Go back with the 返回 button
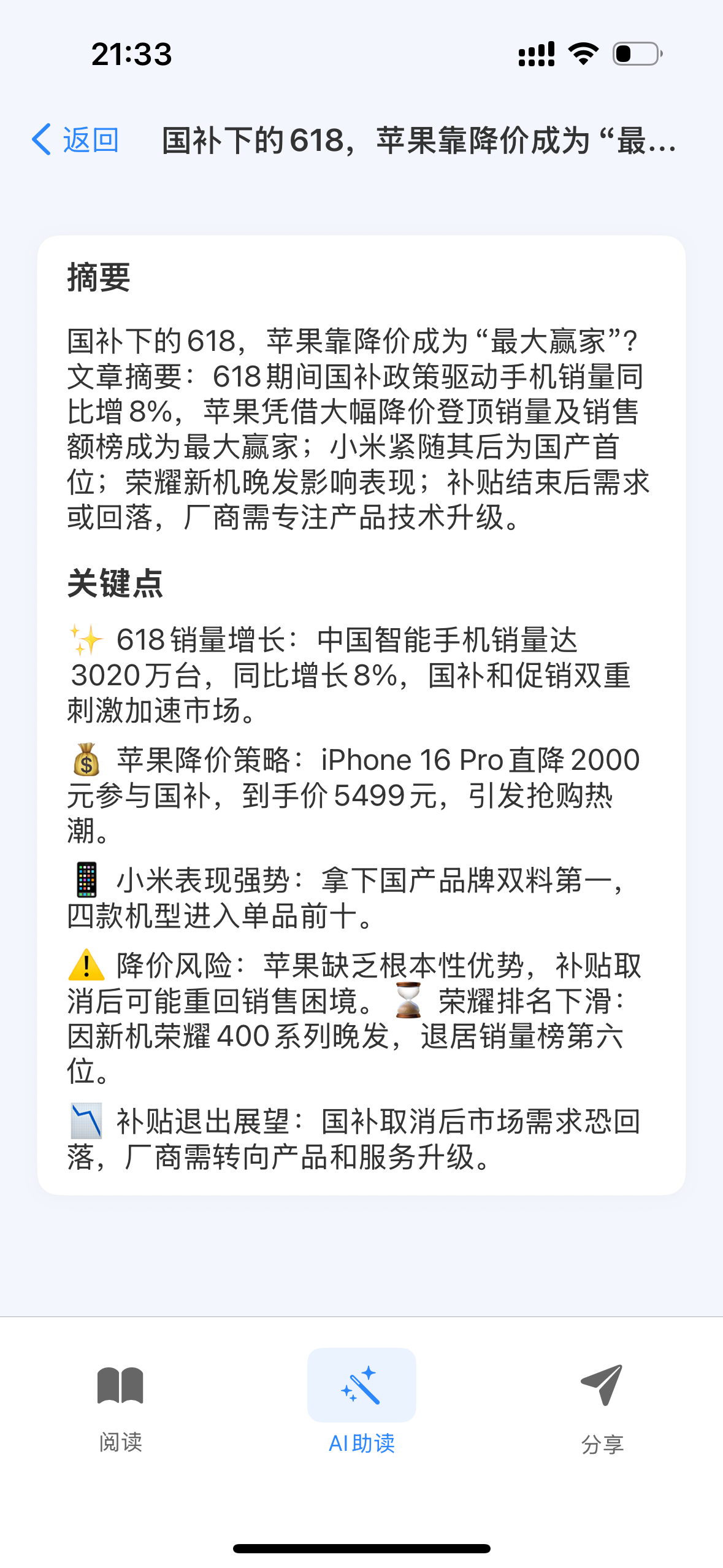The width and height of the screenshot is (723, 1568). click(75, 140)
